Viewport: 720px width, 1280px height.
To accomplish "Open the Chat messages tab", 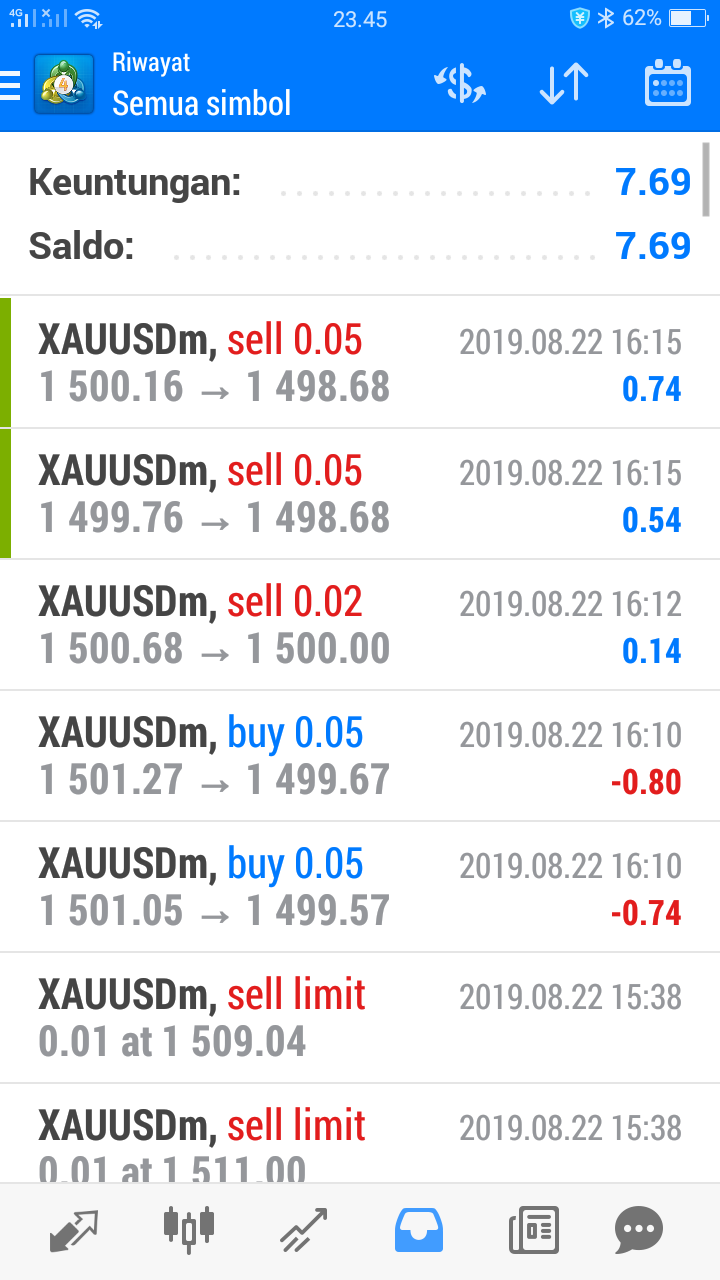I will pos(639,1230).
